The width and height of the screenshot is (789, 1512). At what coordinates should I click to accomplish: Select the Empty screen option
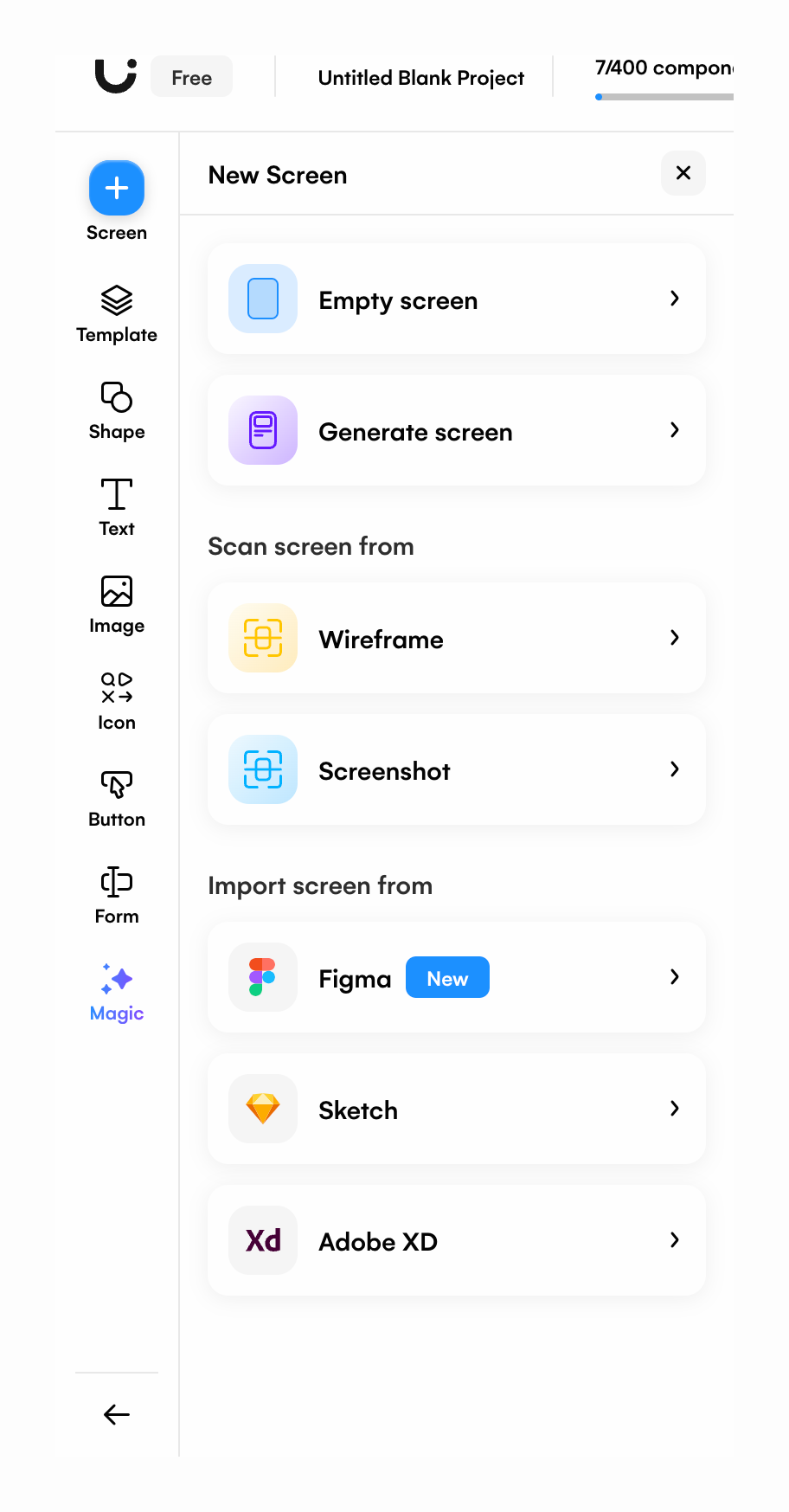coord(456,299)
